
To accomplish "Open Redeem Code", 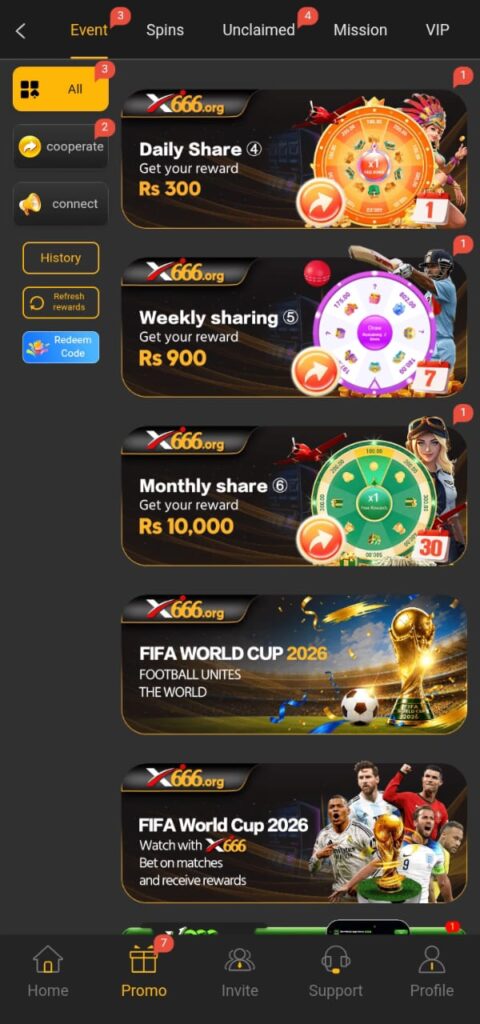I will click(61, 347).
